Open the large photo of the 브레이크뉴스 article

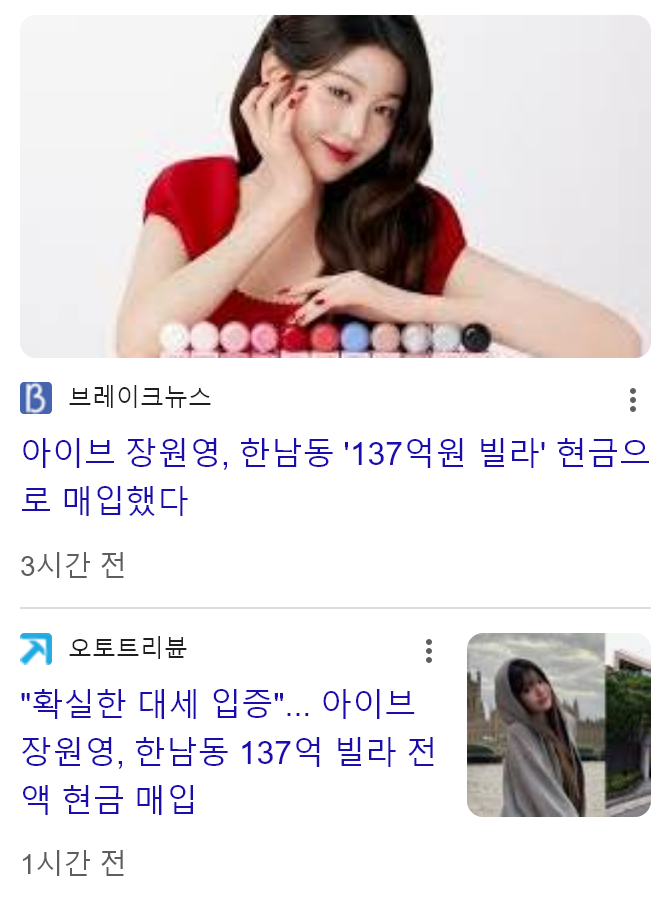(x=335, y=186)
